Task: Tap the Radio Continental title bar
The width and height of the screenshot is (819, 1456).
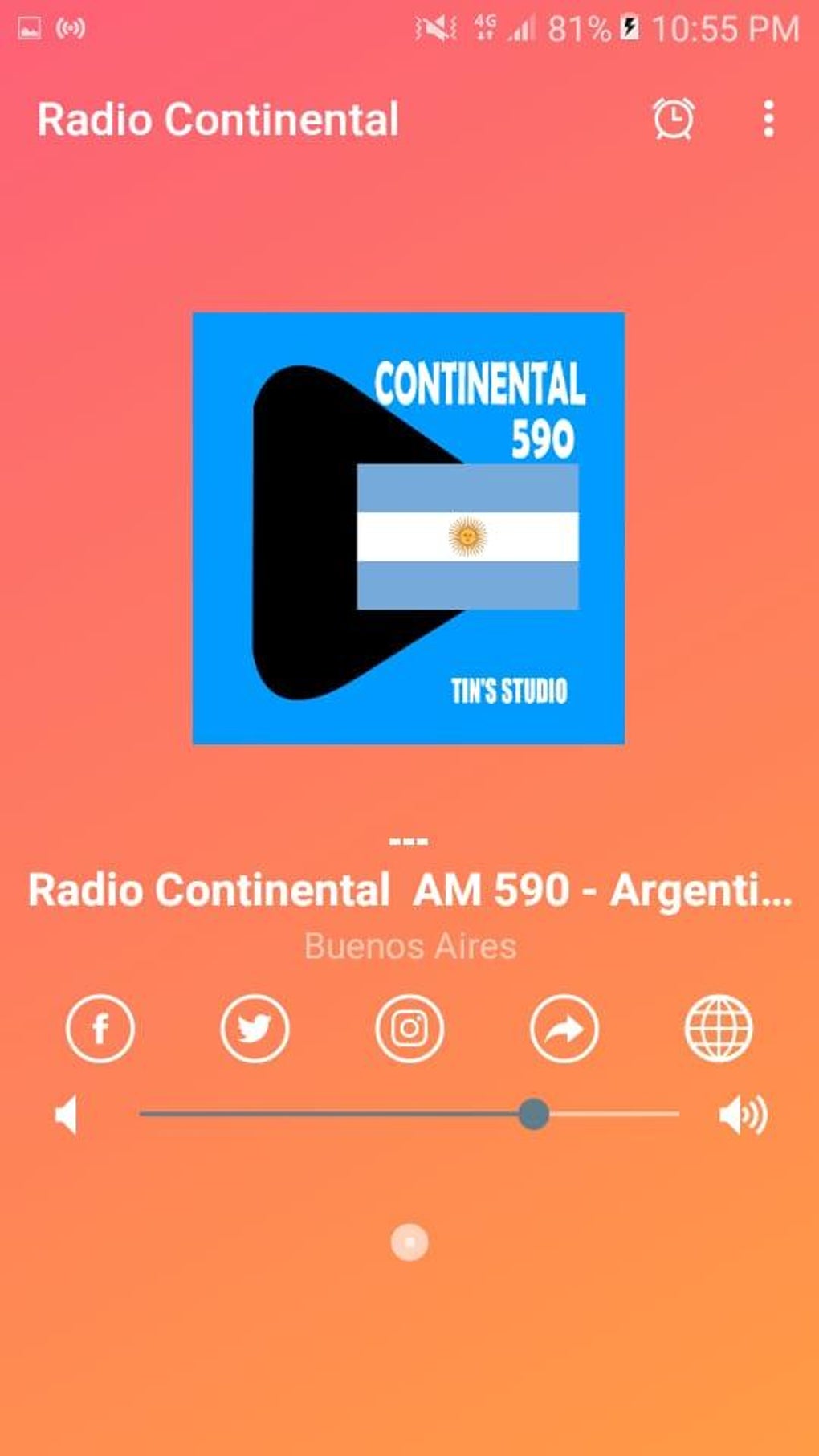Action: [x=218, y=119]
